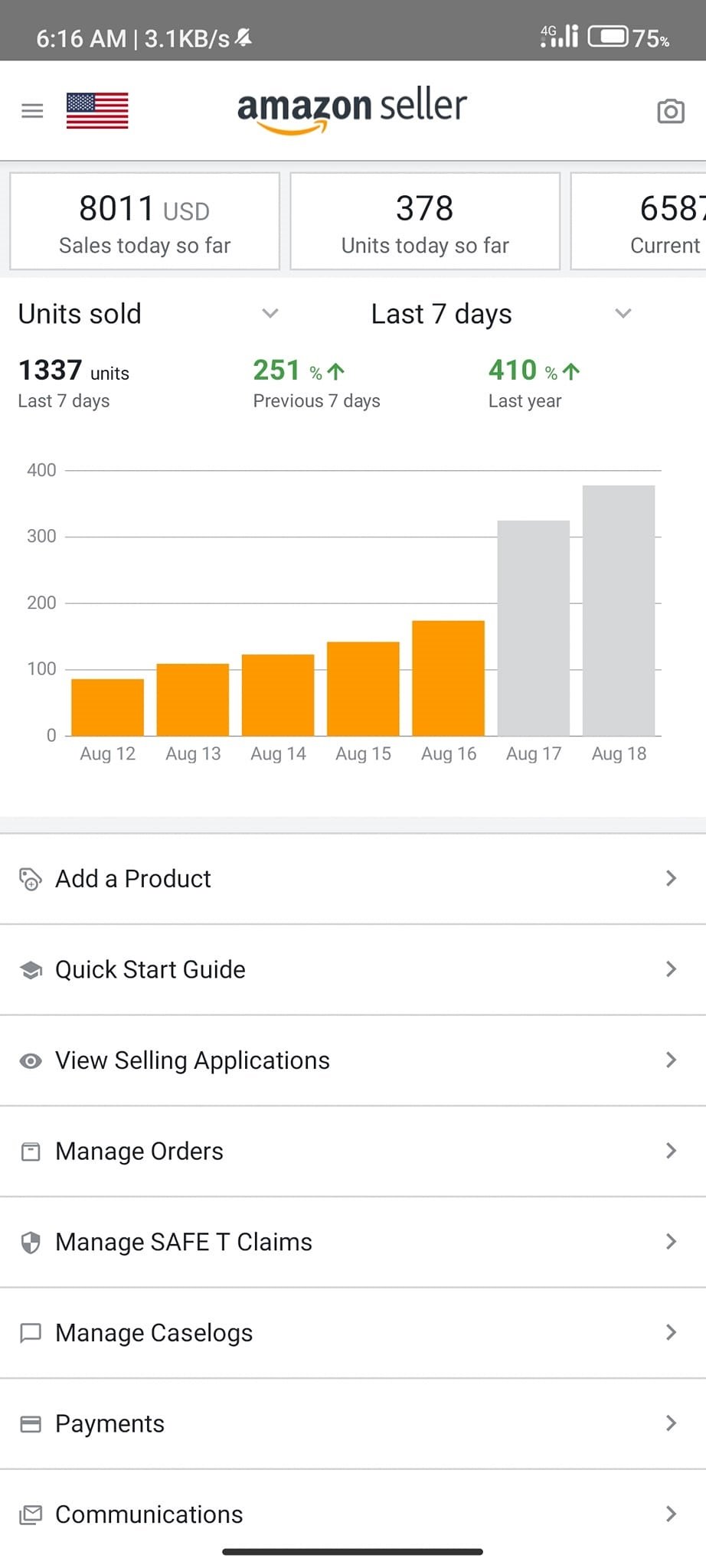Open the Quick Start Guide

[x=352, y=969]
